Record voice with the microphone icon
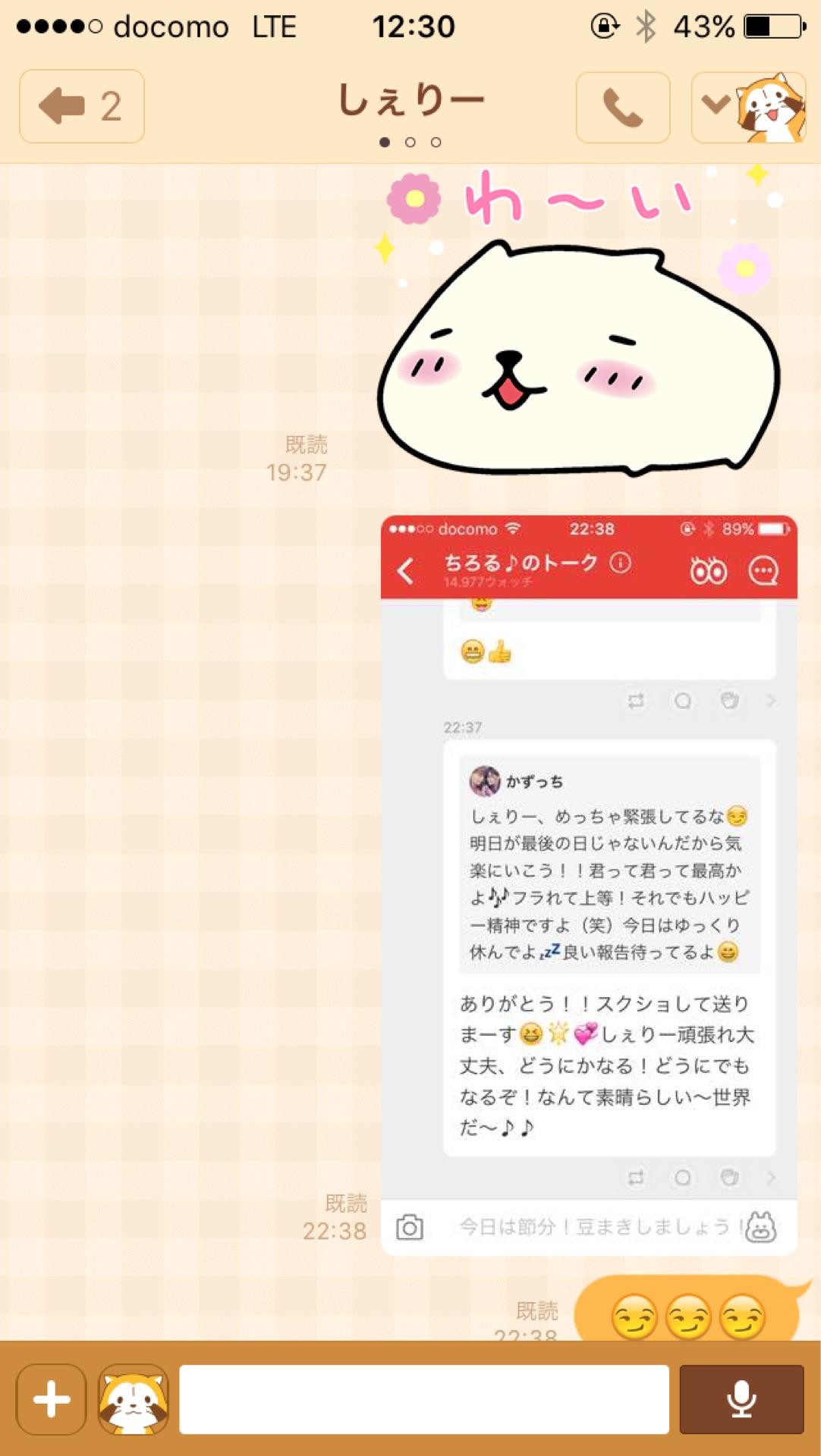 tap(742, 1398)
